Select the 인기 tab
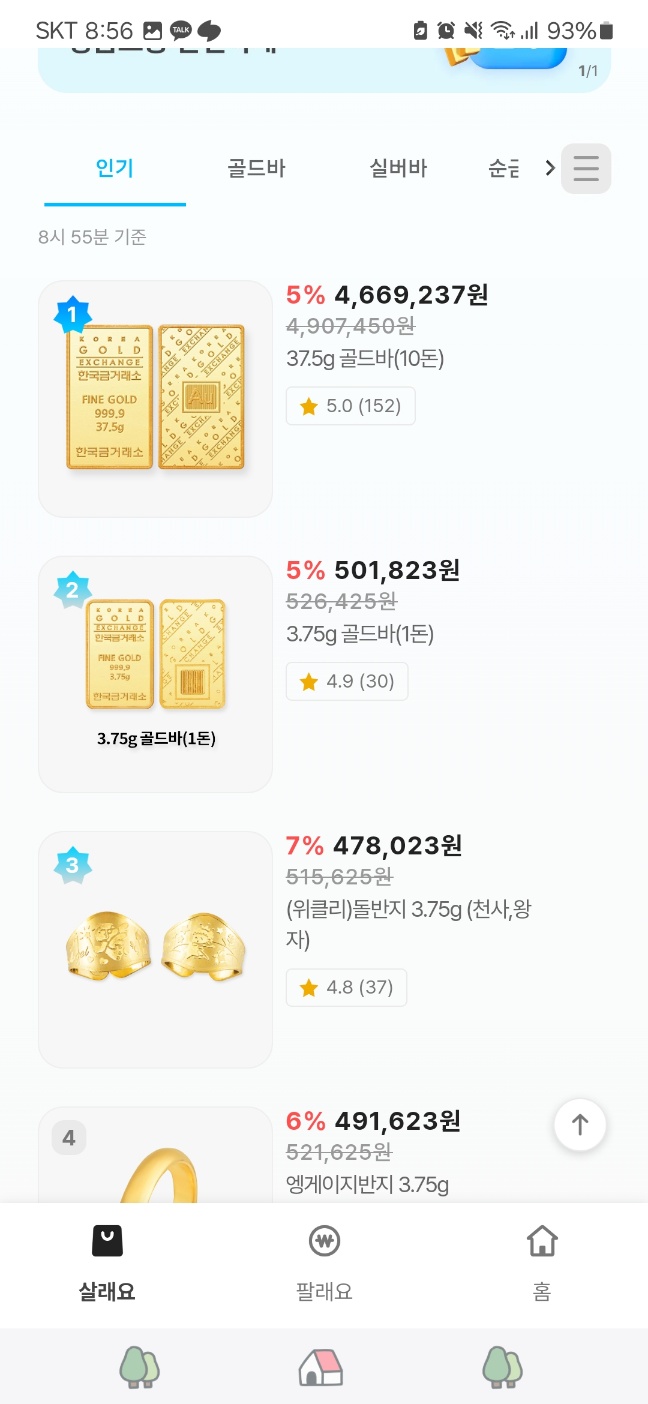648x1404 pixels. (x=115, y=169)
